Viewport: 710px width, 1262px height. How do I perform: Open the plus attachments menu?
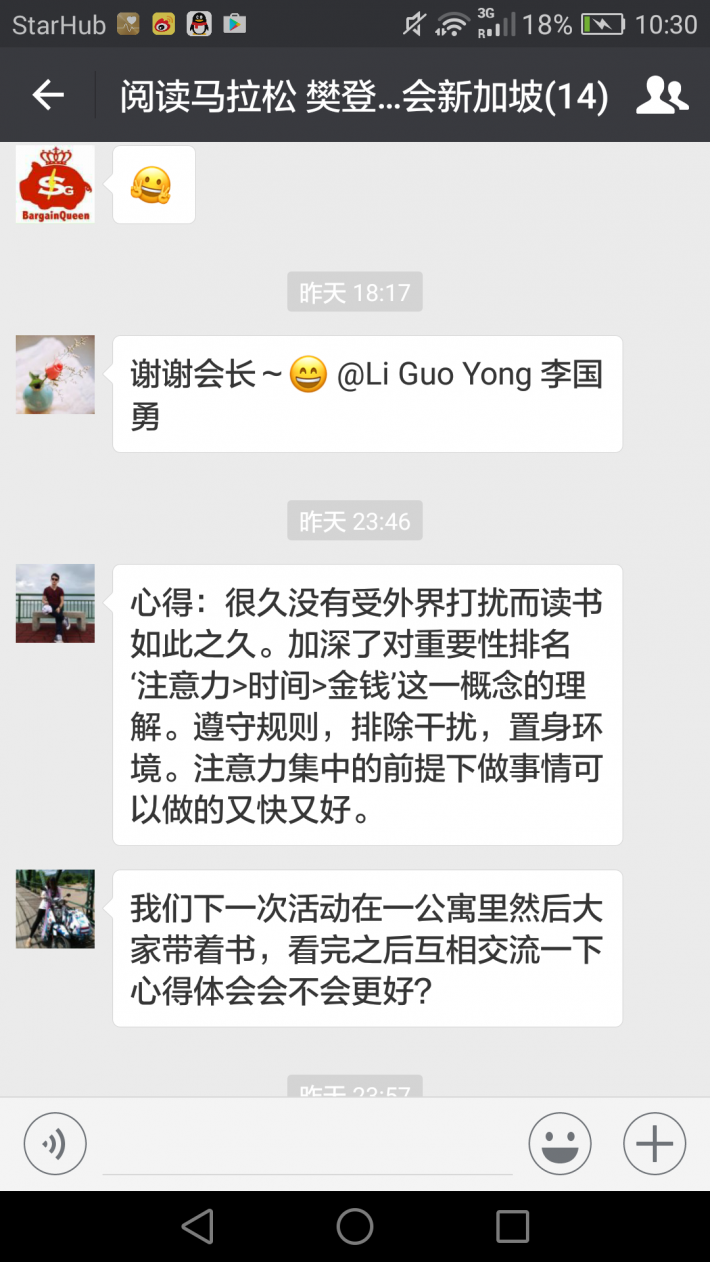pos(654,1143)
